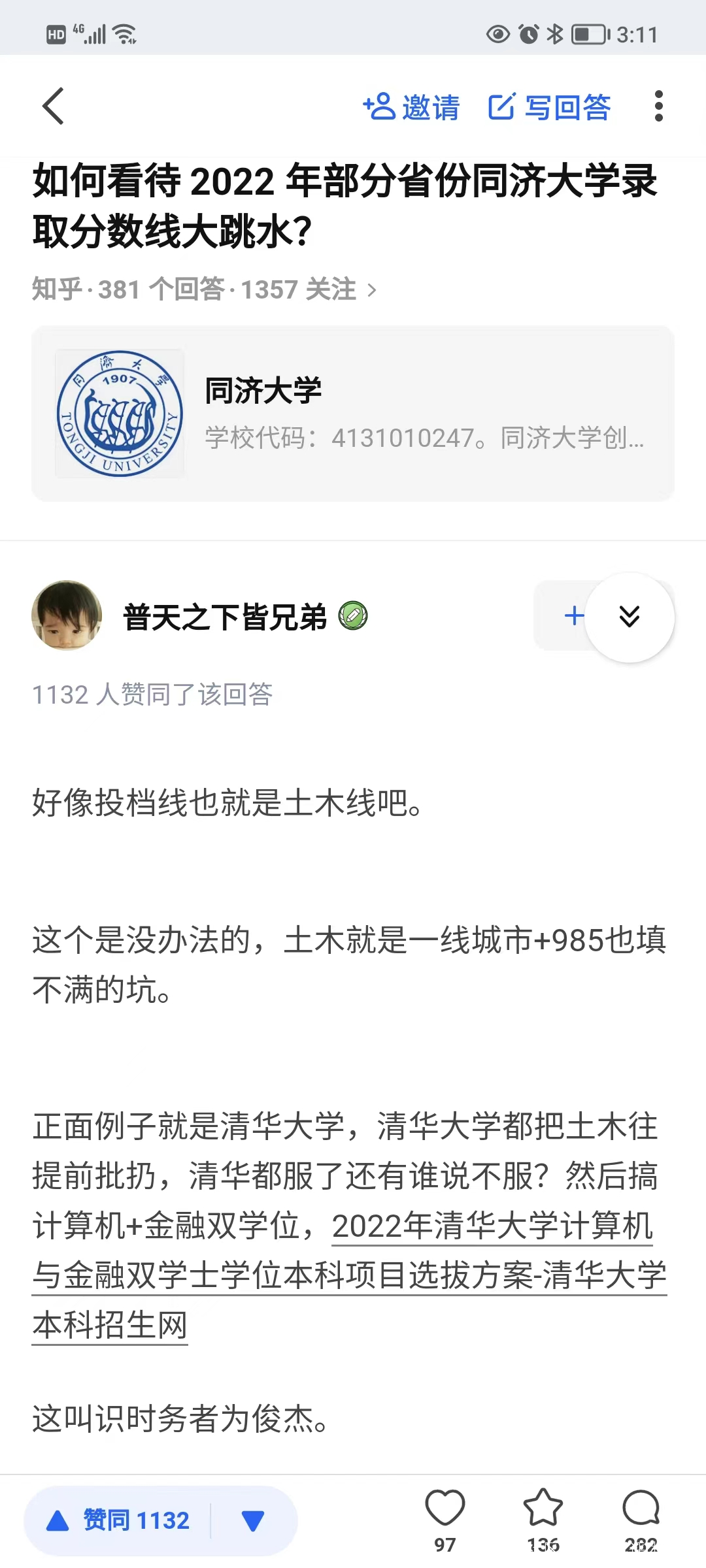706x1568 pixels.
Task: Tap 写回答 to write an answer
Action: (549, 107)
